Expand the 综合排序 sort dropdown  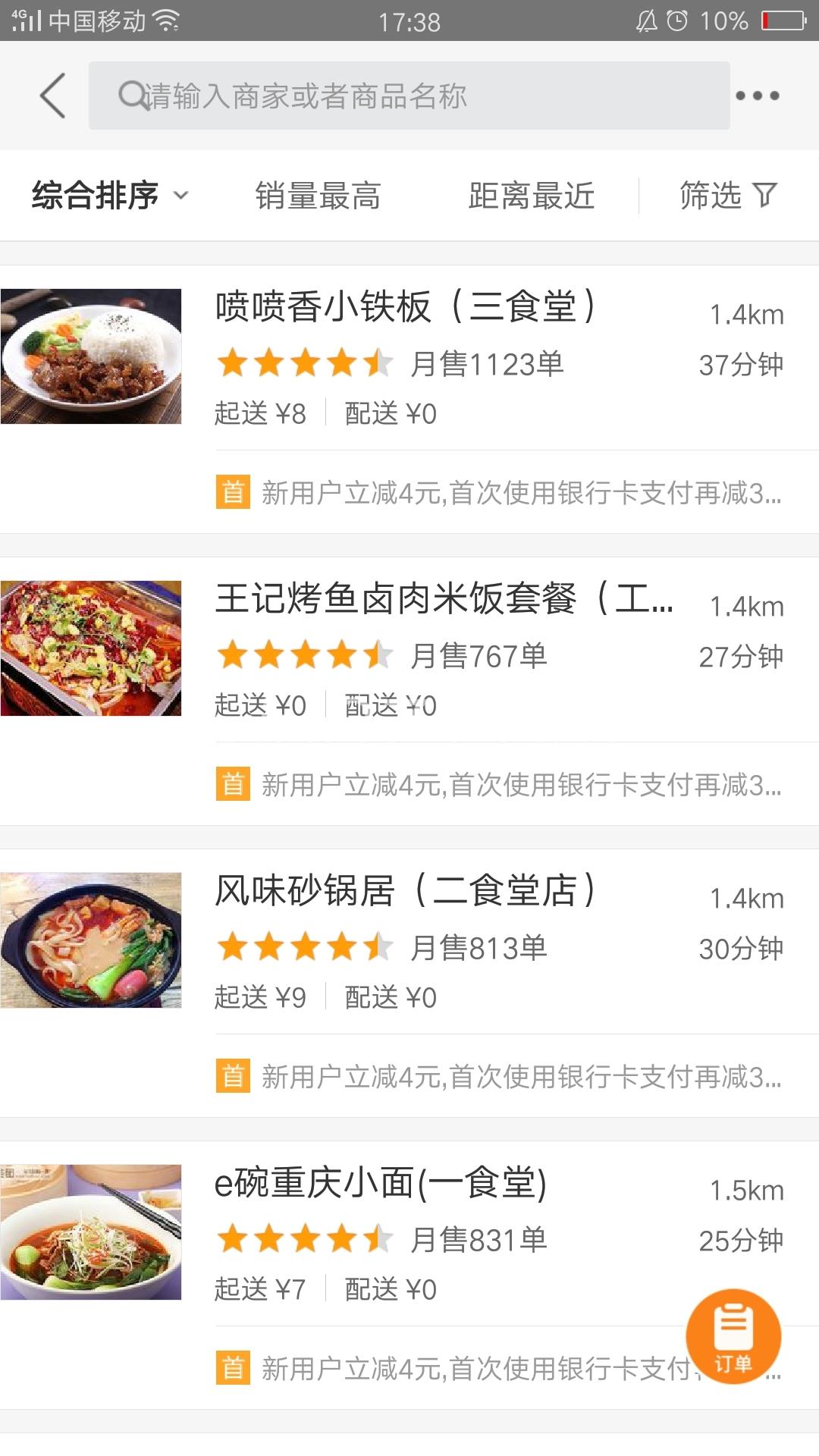(110, 196)
